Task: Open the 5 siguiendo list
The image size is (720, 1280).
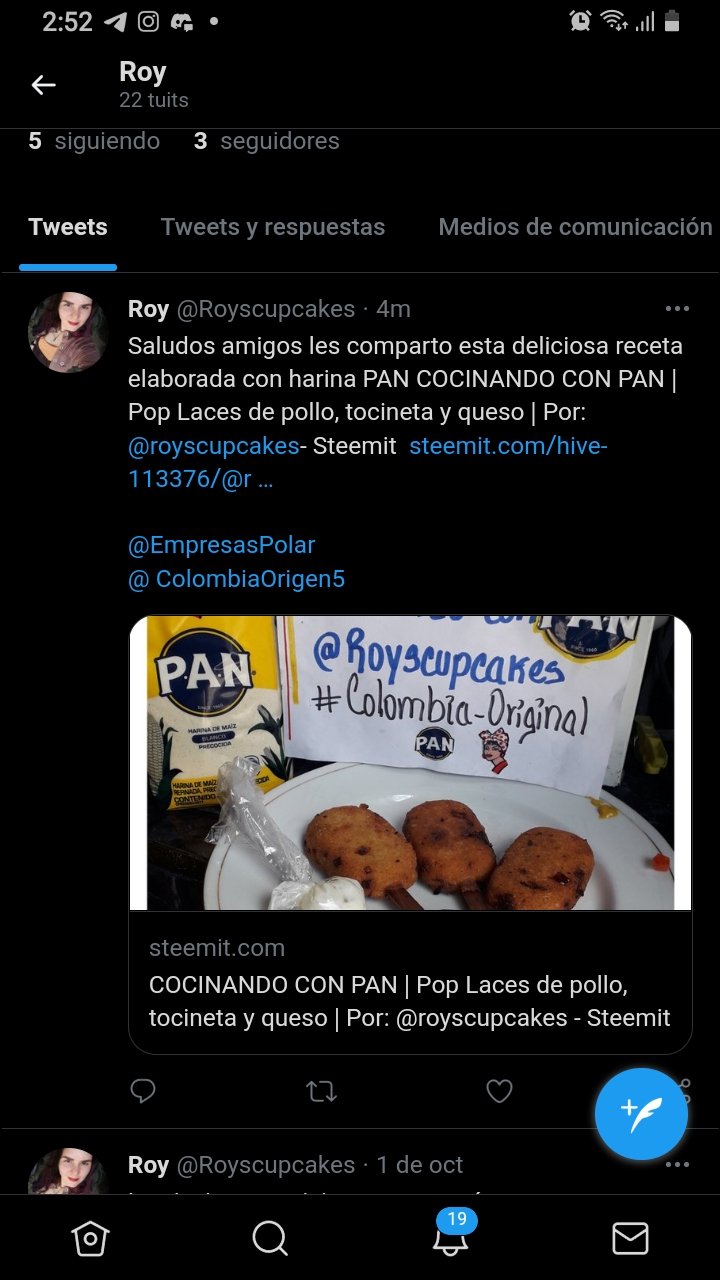Action: [94, 141]
